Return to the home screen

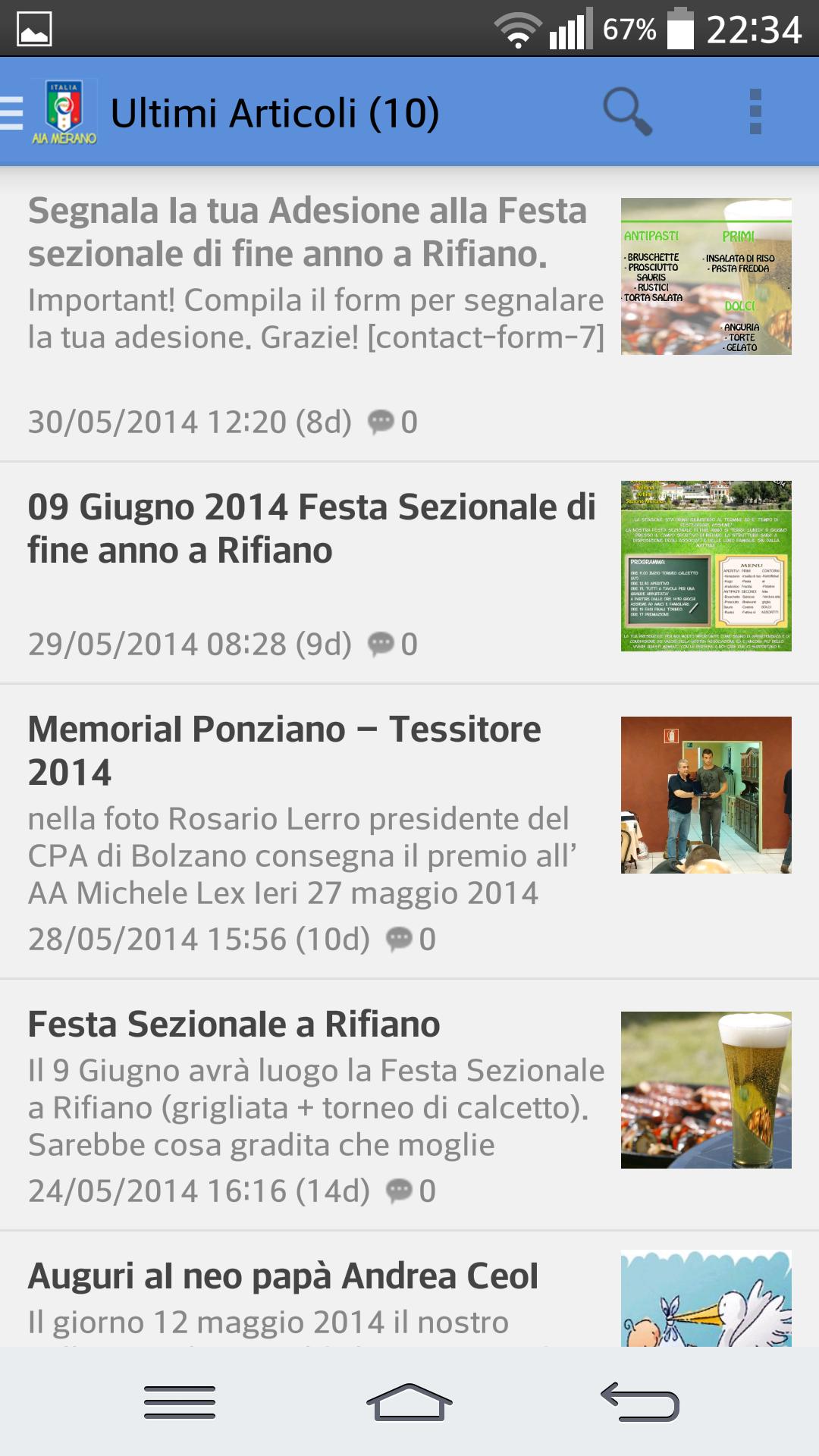(409, 1401)
